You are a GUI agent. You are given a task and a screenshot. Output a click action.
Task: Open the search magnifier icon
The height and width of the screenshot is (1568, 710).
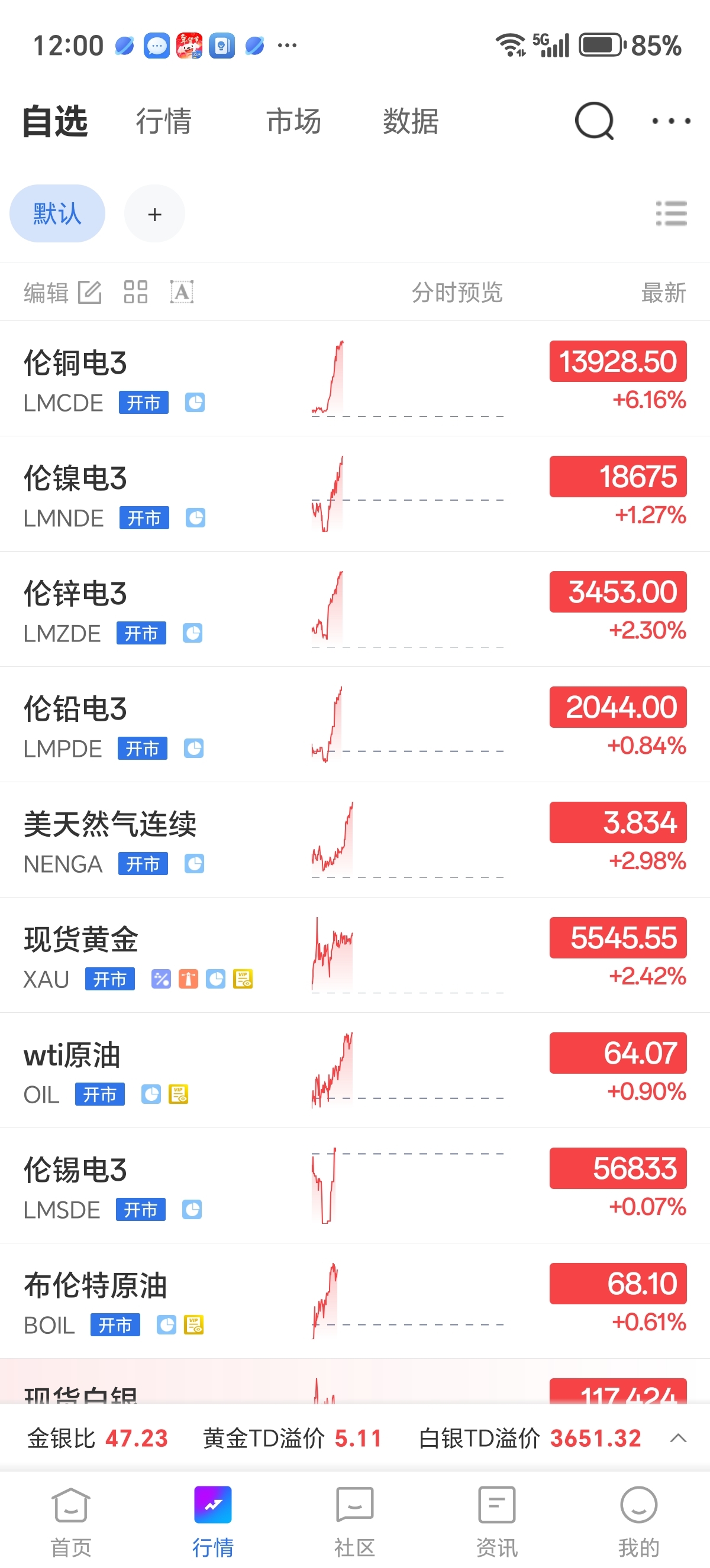point(594,121)
